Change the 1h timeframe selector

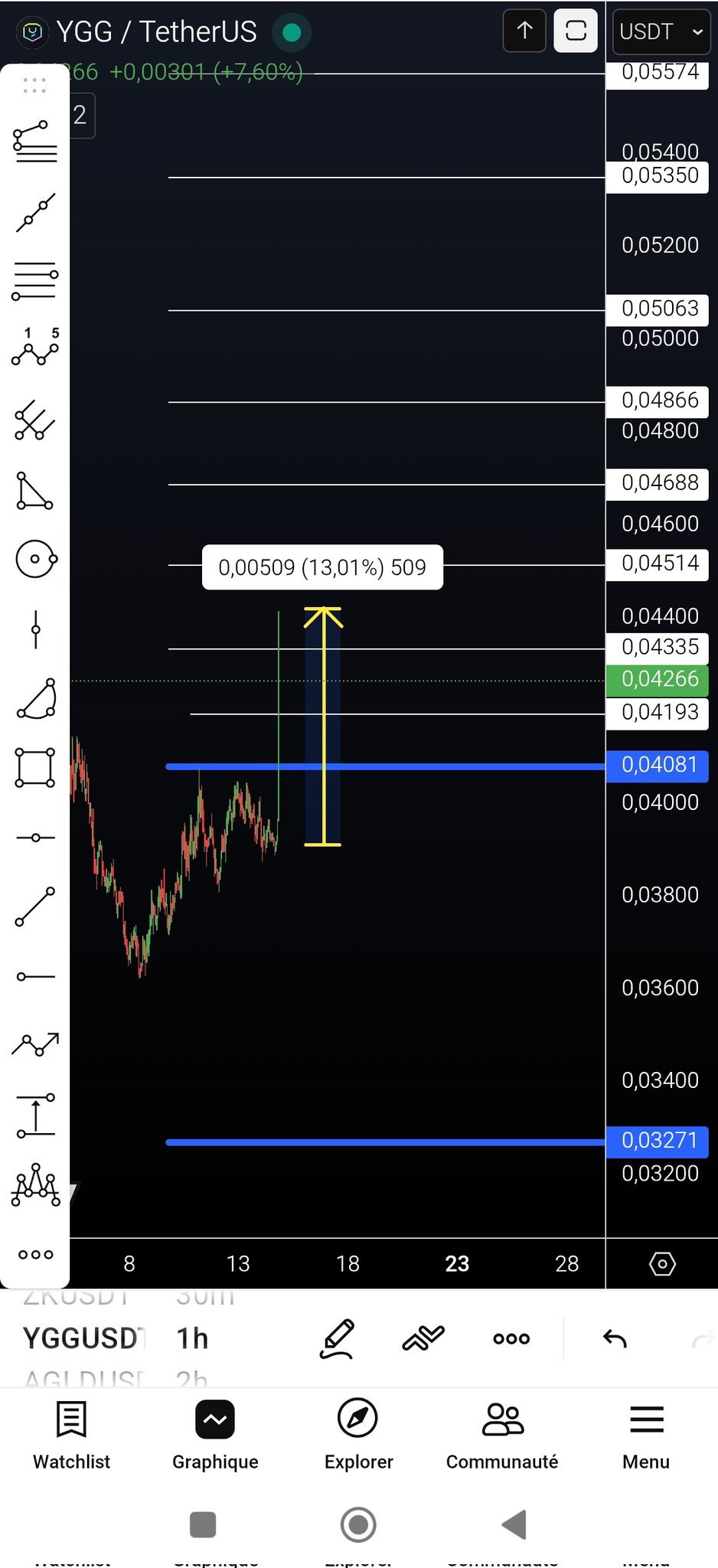(x=193, y=1338)
